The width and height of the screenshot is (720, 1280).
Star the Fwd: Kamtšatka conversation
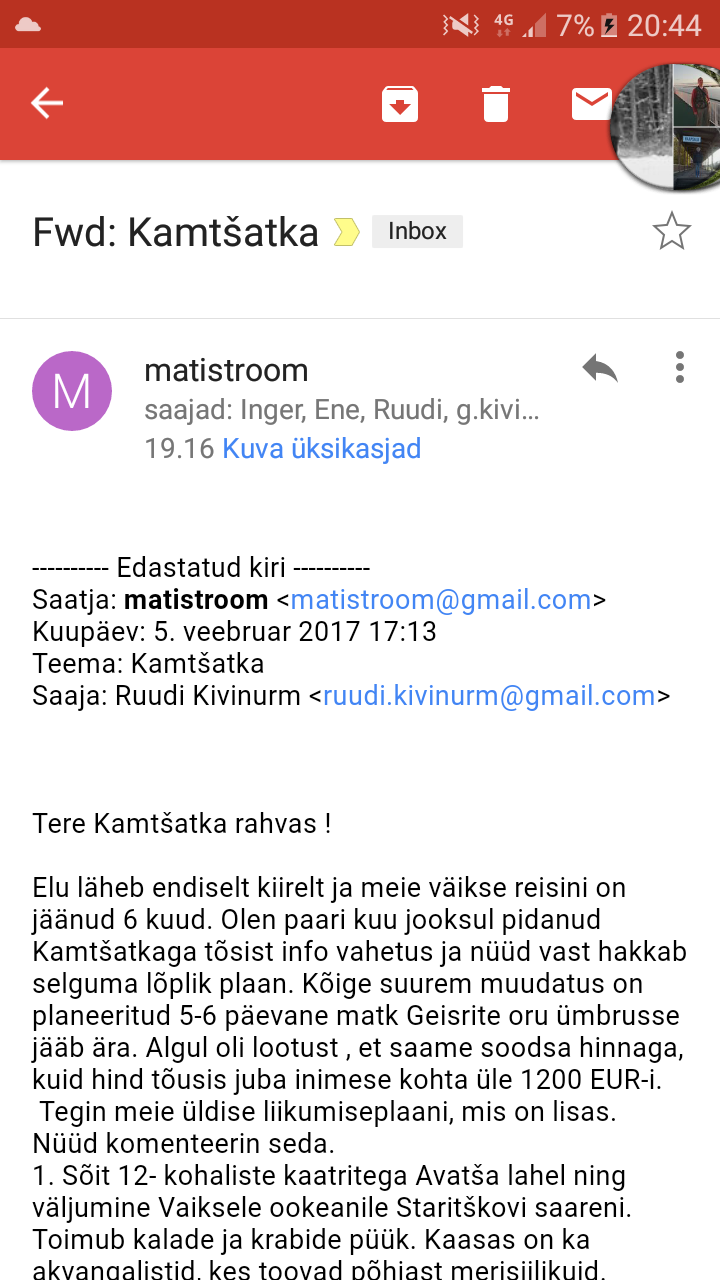pos(671,231)
